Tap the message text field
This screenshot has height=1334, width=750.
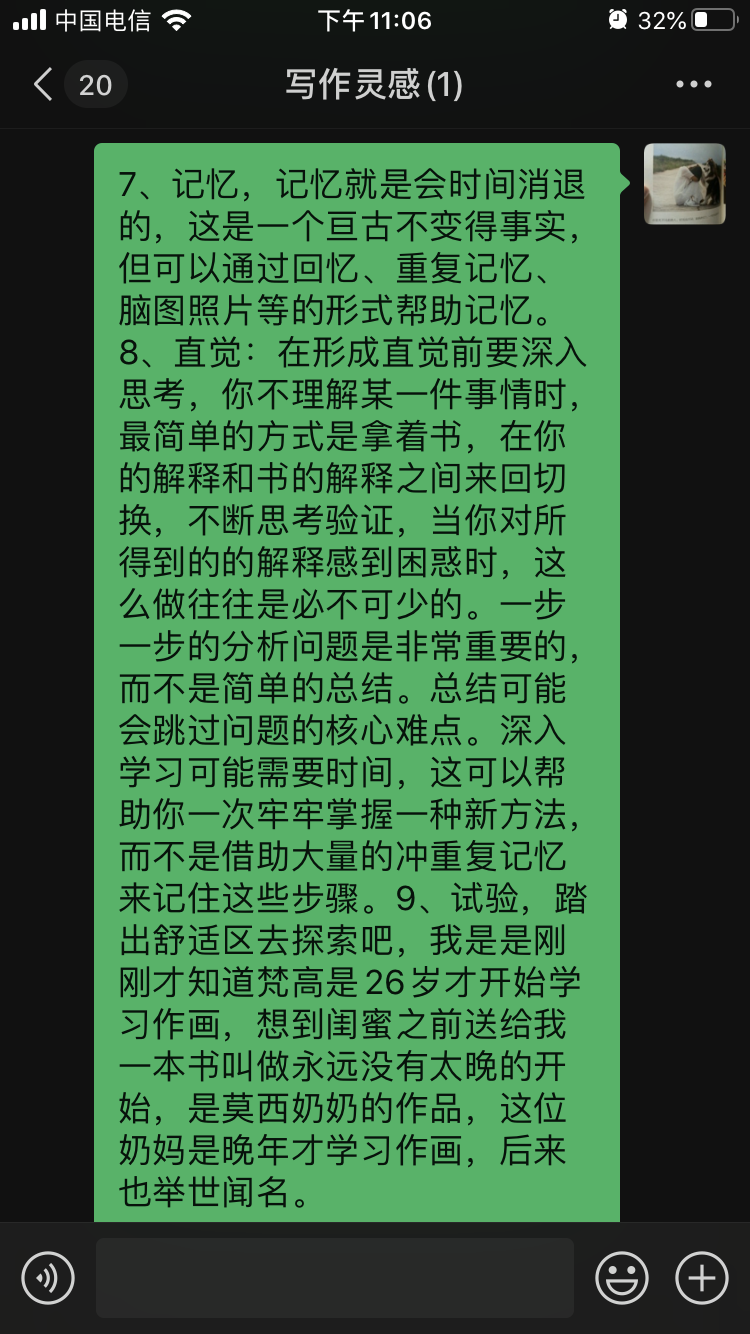(335, 1277)
